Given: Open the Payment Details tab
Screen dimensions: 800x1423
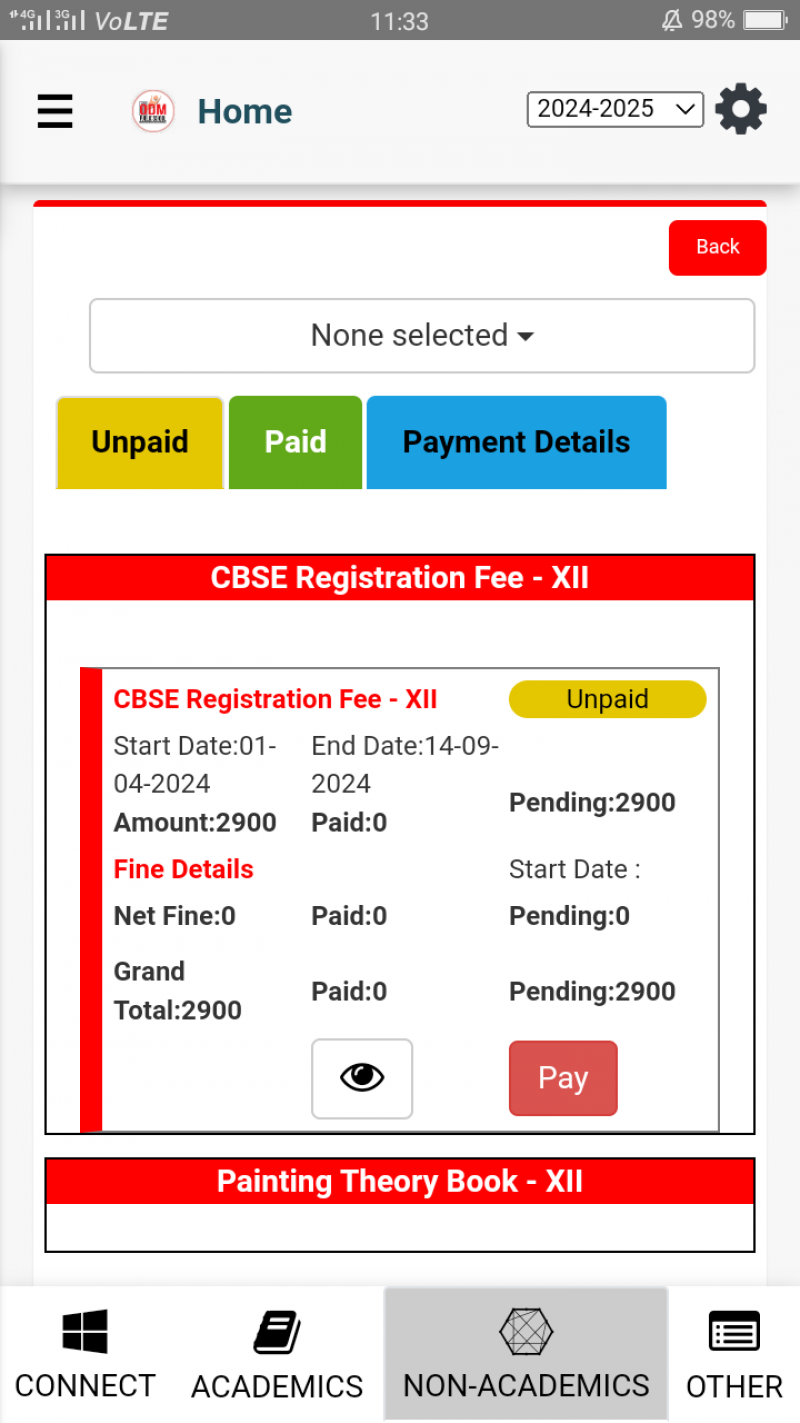Looking at the screenshot, I should tap(516, 442).
